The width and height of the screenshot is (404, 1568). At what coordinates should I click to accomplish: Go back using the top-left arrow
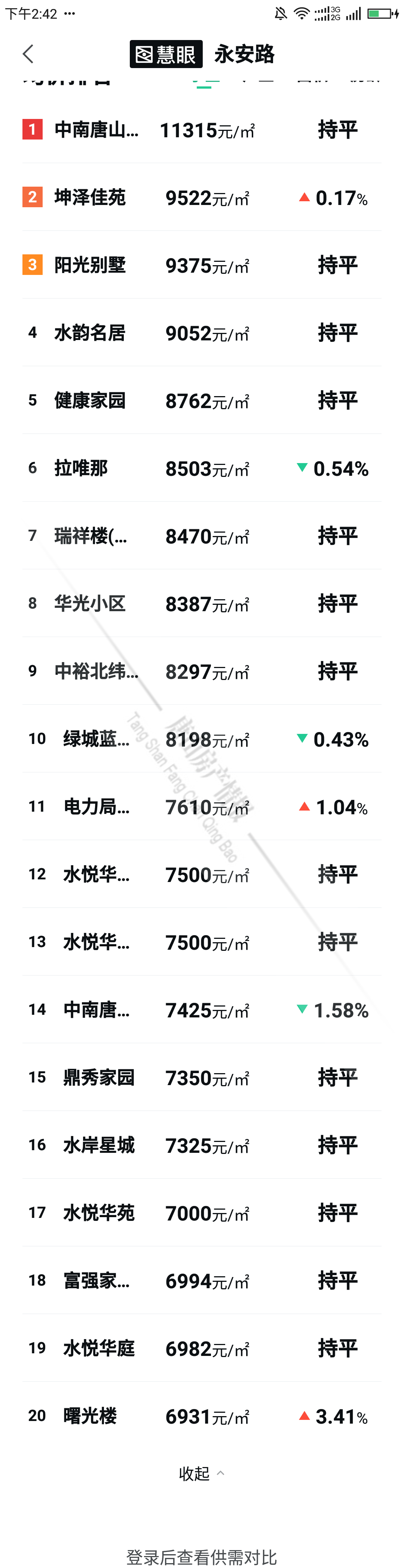28,53
